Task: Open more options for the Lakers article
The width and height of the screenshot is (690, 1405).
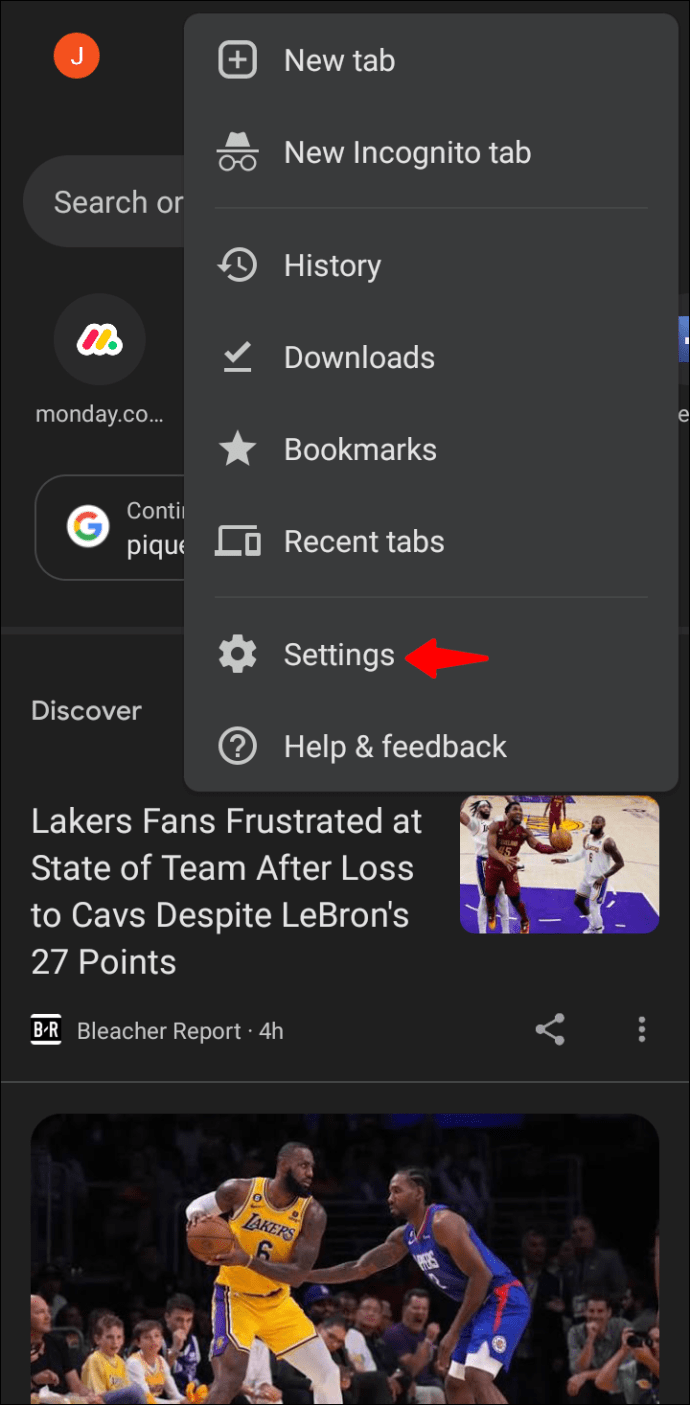Action: coord(642,1029)
